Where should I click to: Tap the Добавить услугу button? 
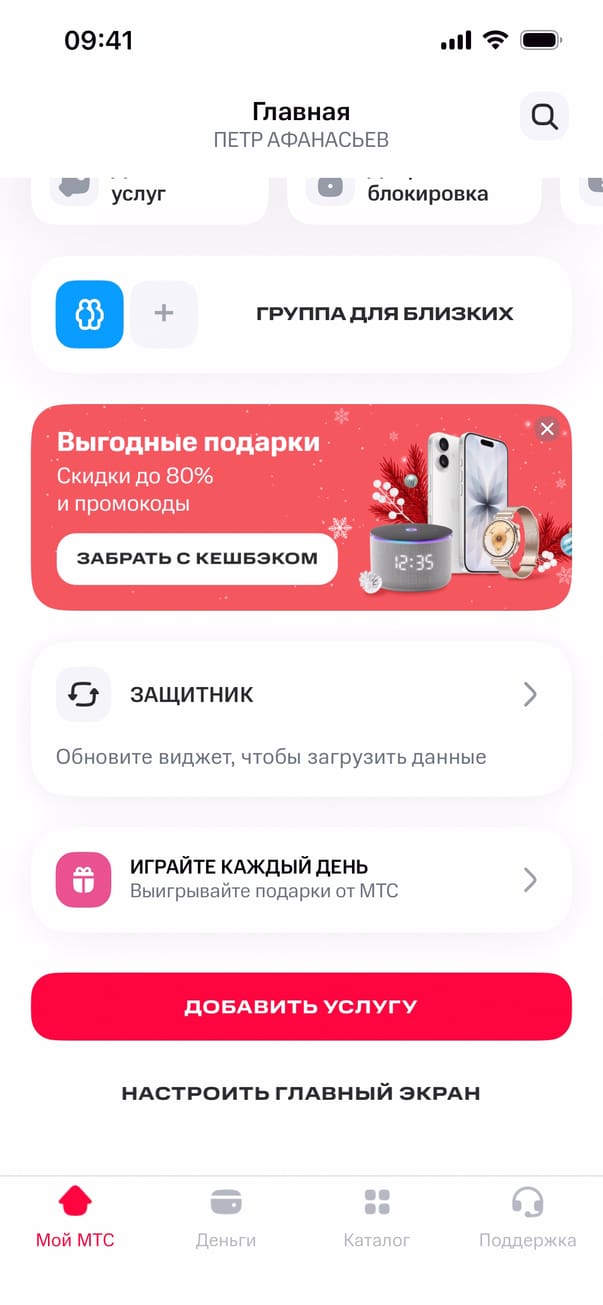[301, 1006]
